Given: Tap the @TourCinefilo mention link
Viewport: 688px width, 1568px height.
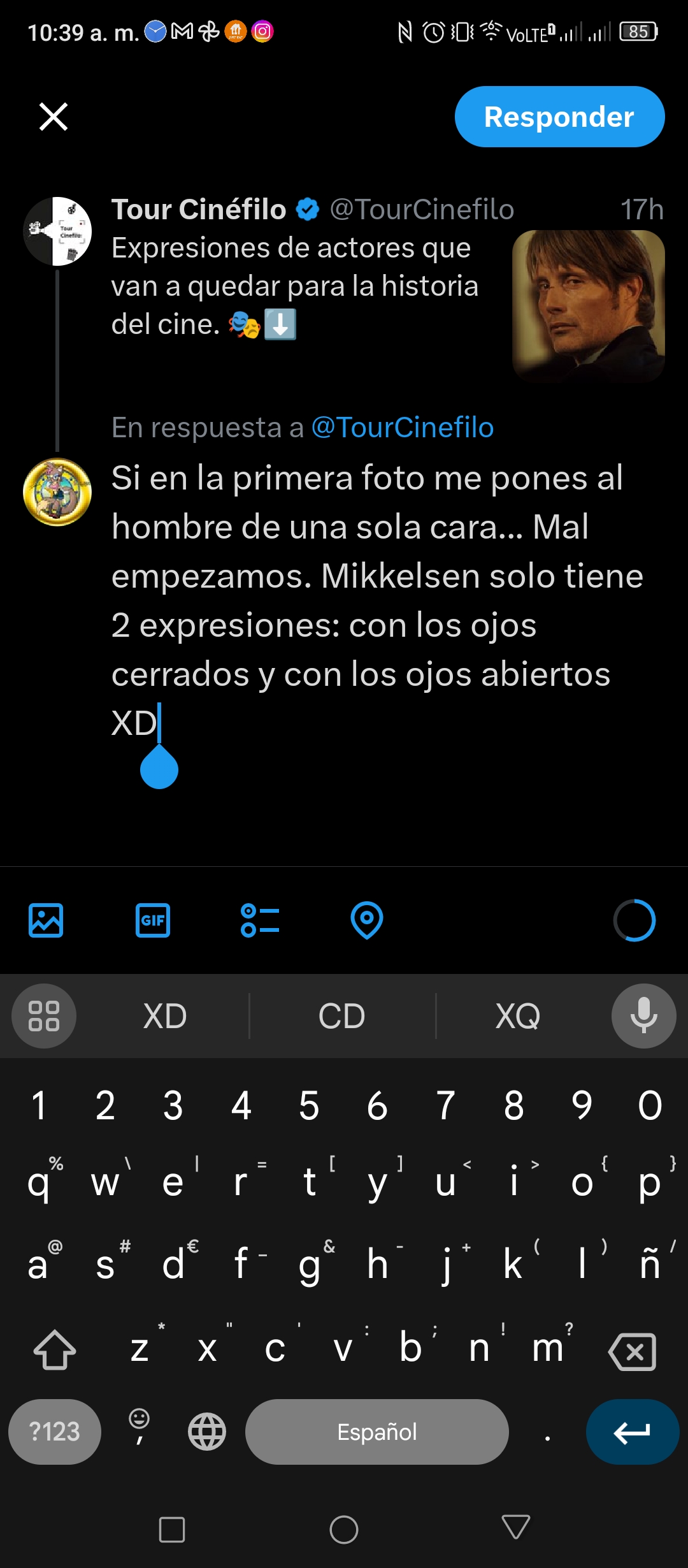Looking at the screenshot, I should (403, 427).
